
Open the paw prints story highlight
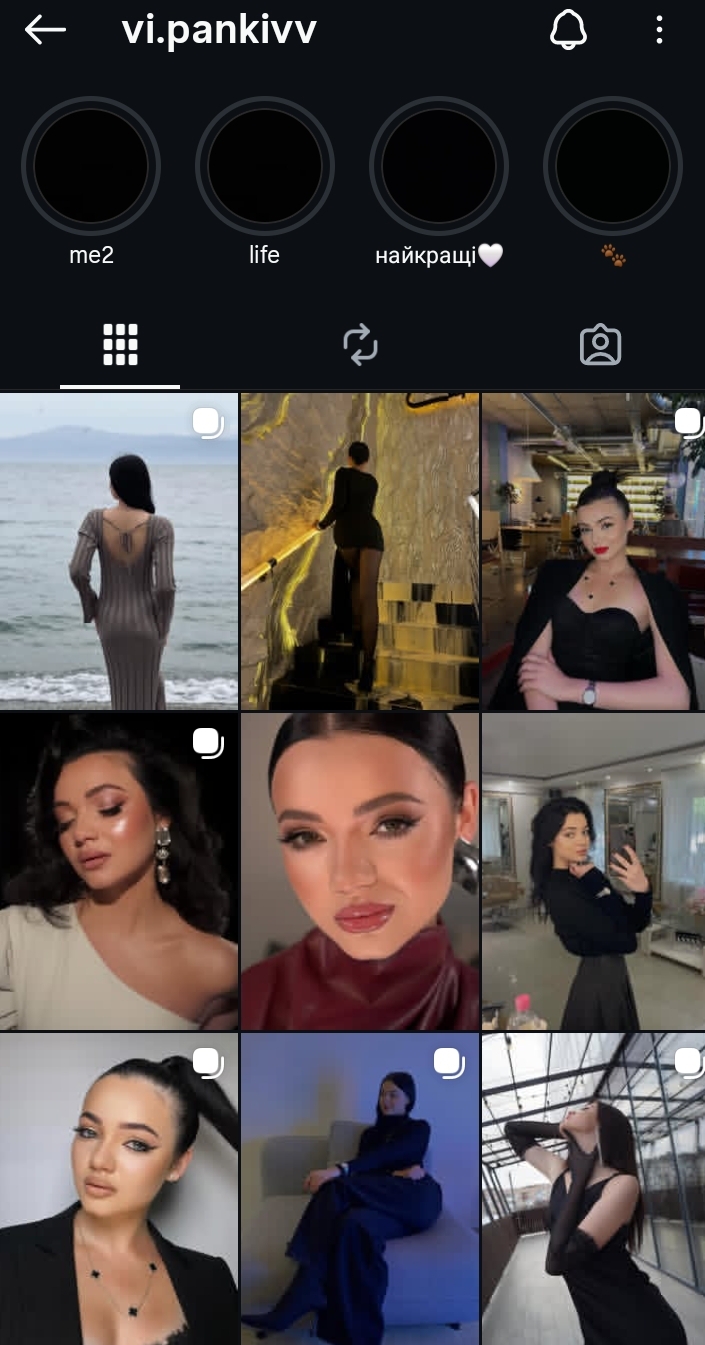click(x=613, y=166)
